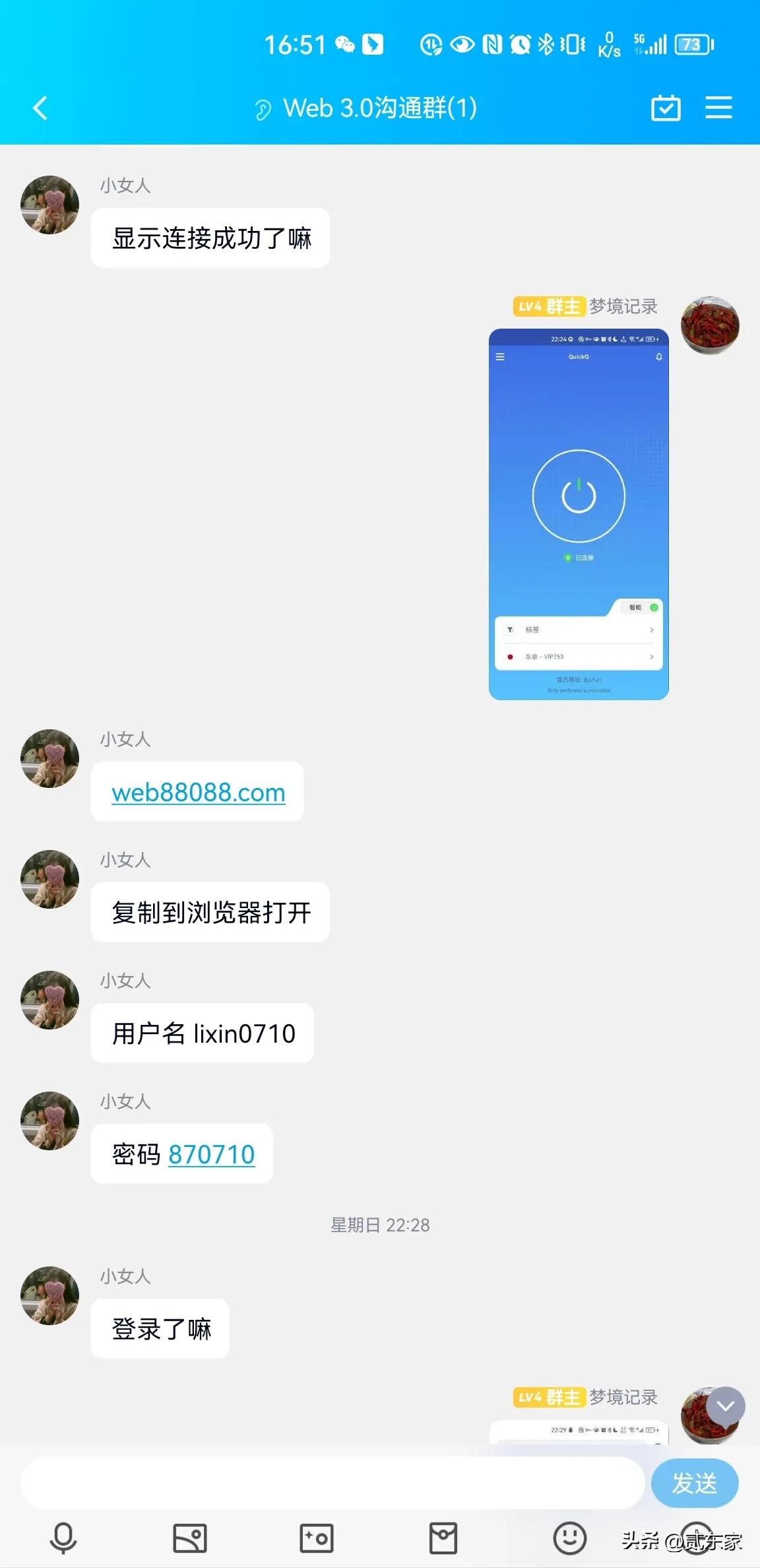Image resolution: width=760 pixels, height=1568 pixels.
Task: Tap the LV4 群主 badge
Action: (550, 306)
